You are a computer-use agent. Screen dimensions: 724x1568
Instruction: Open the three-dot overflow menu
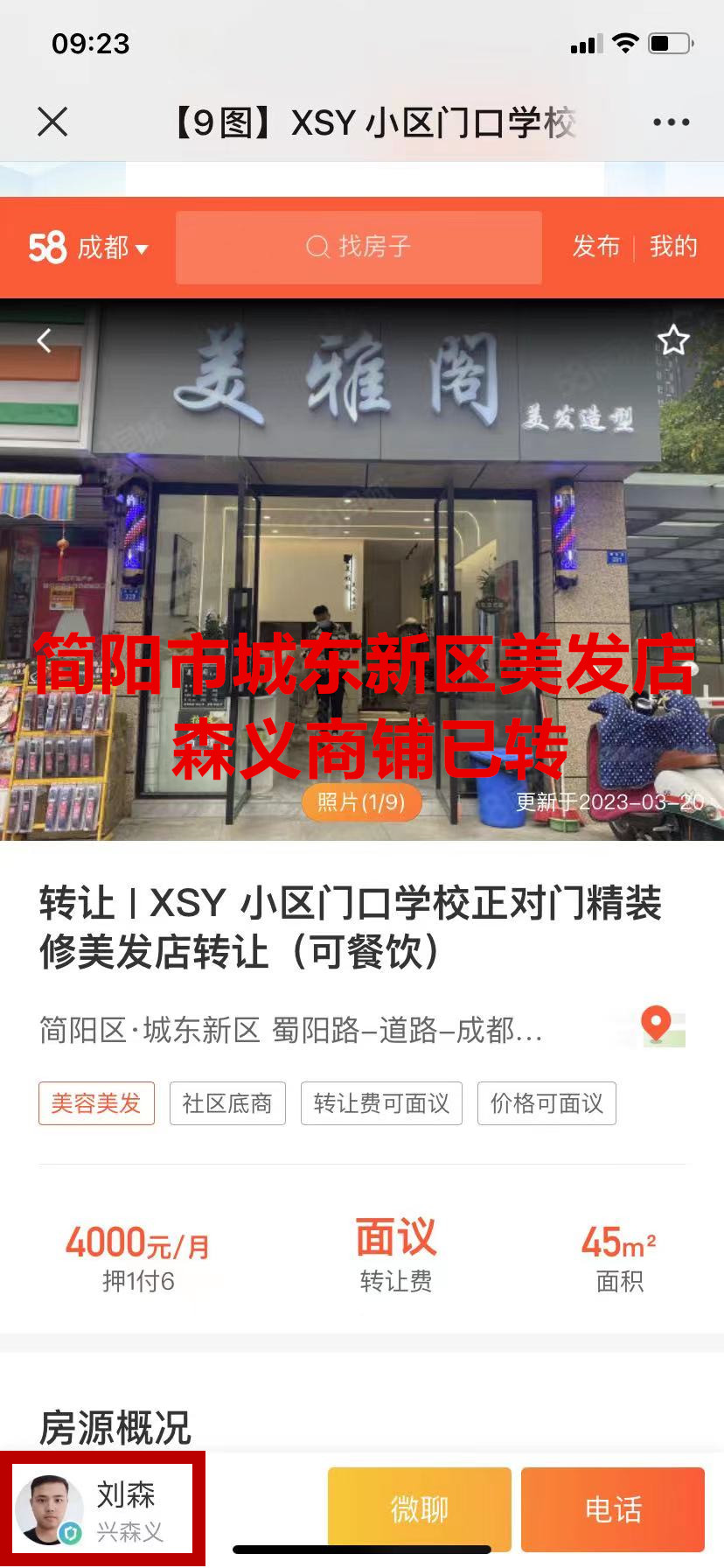point(671,122)
